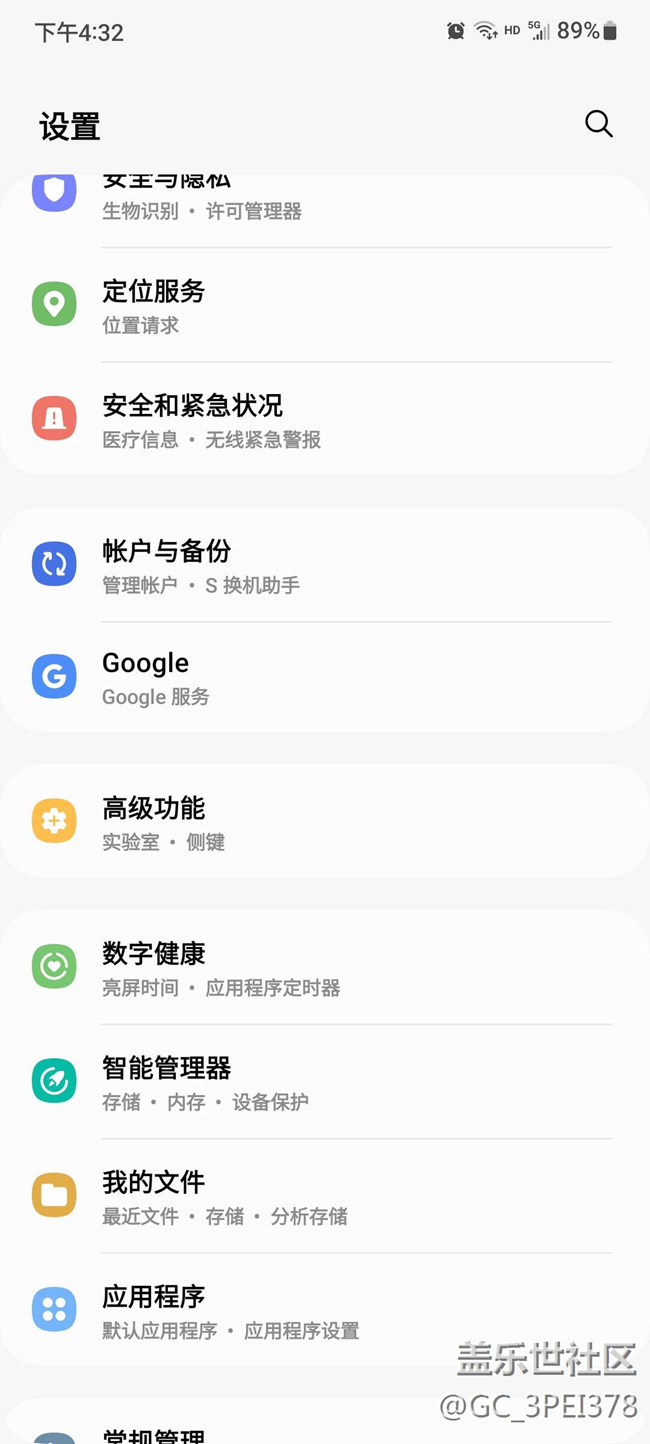Open 我的文件
The image size is (650, 1444).
click(x=153, y=1195)
